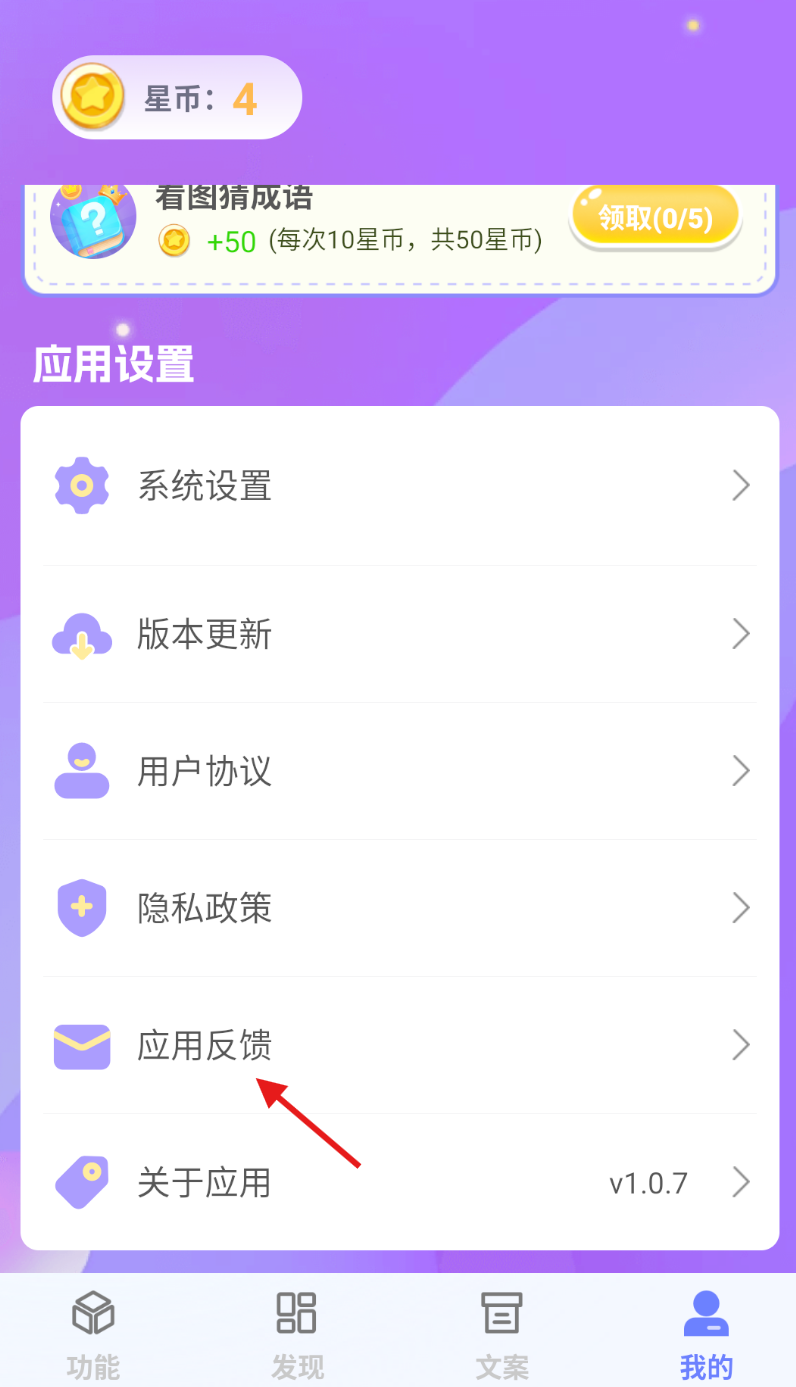Viewport: 796px width, 1387px height.
Task: Open 应用反馈 feedback row
Action: 400,1046
